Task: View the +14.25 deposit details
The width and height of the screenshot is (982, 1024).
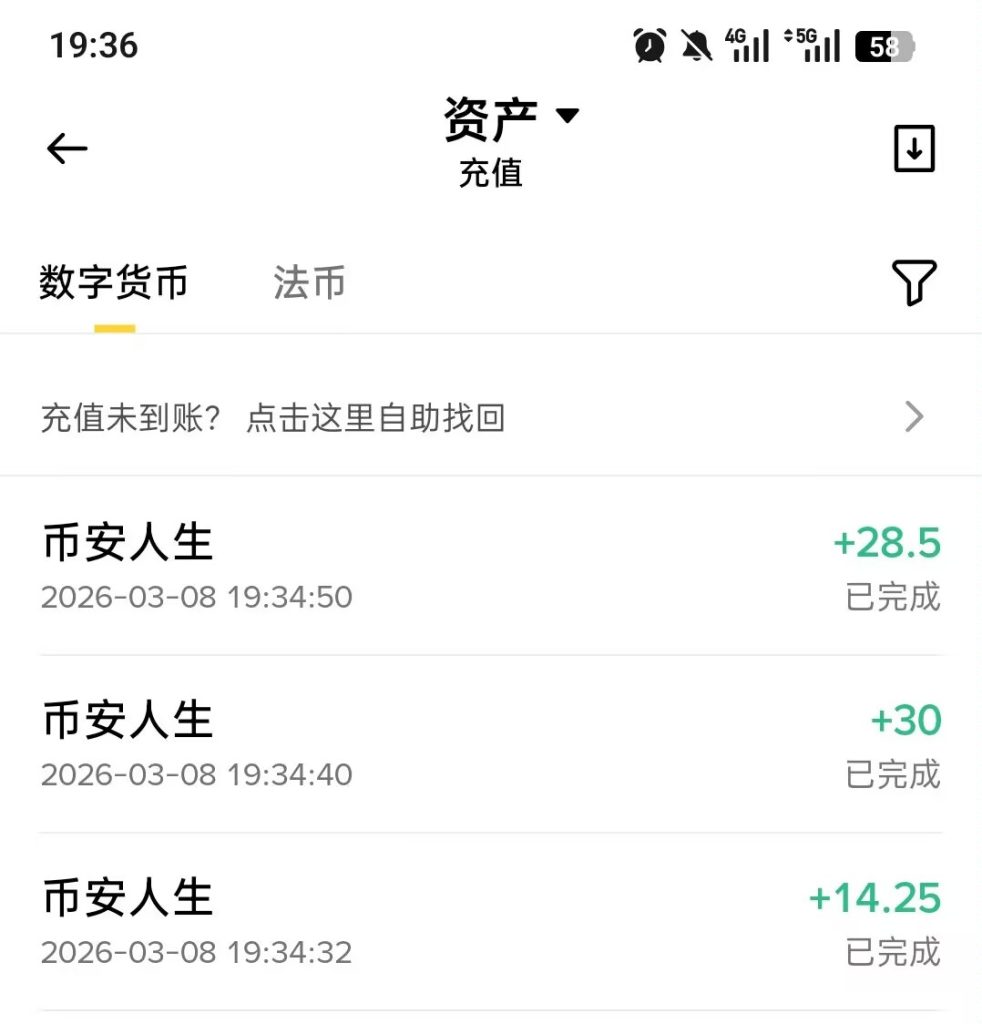Action: point(490,920)
